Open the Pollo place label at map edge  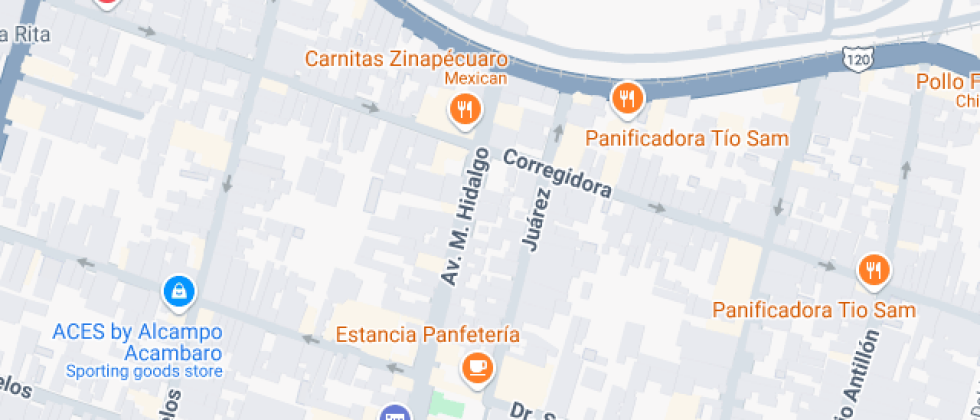948,82
